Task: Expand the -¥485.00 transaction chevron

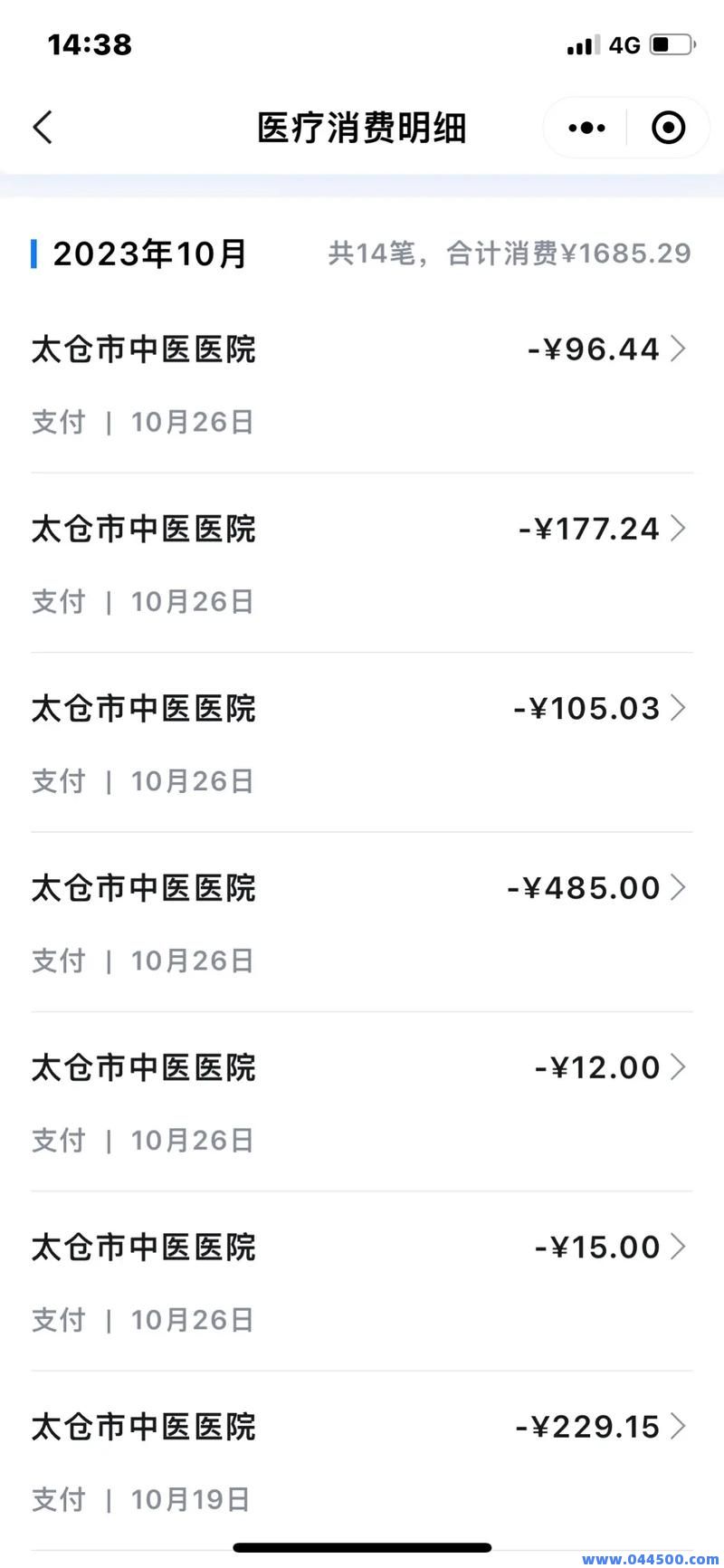Action: click(680, 888)
